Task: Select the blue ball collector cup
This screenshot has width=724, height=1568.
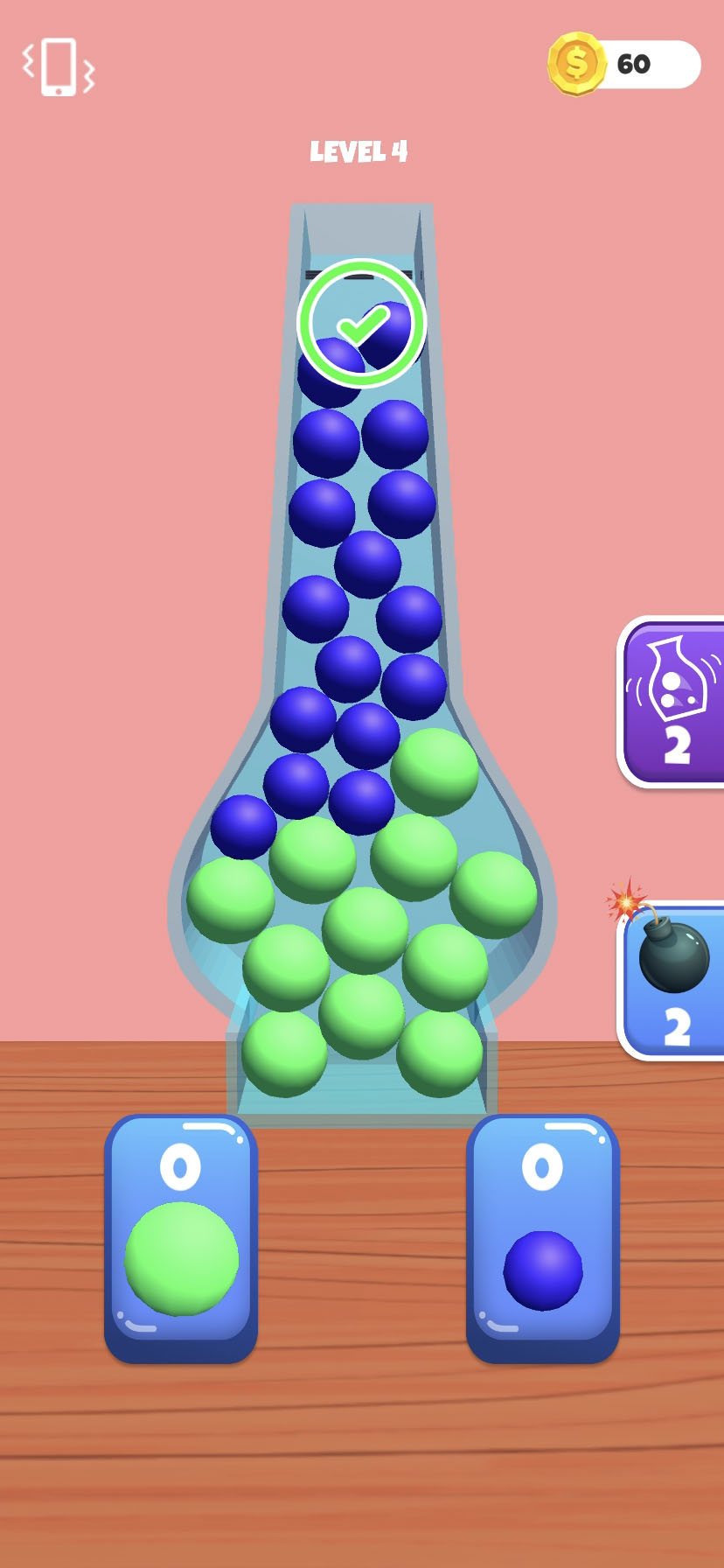Action: [543, 1237]
